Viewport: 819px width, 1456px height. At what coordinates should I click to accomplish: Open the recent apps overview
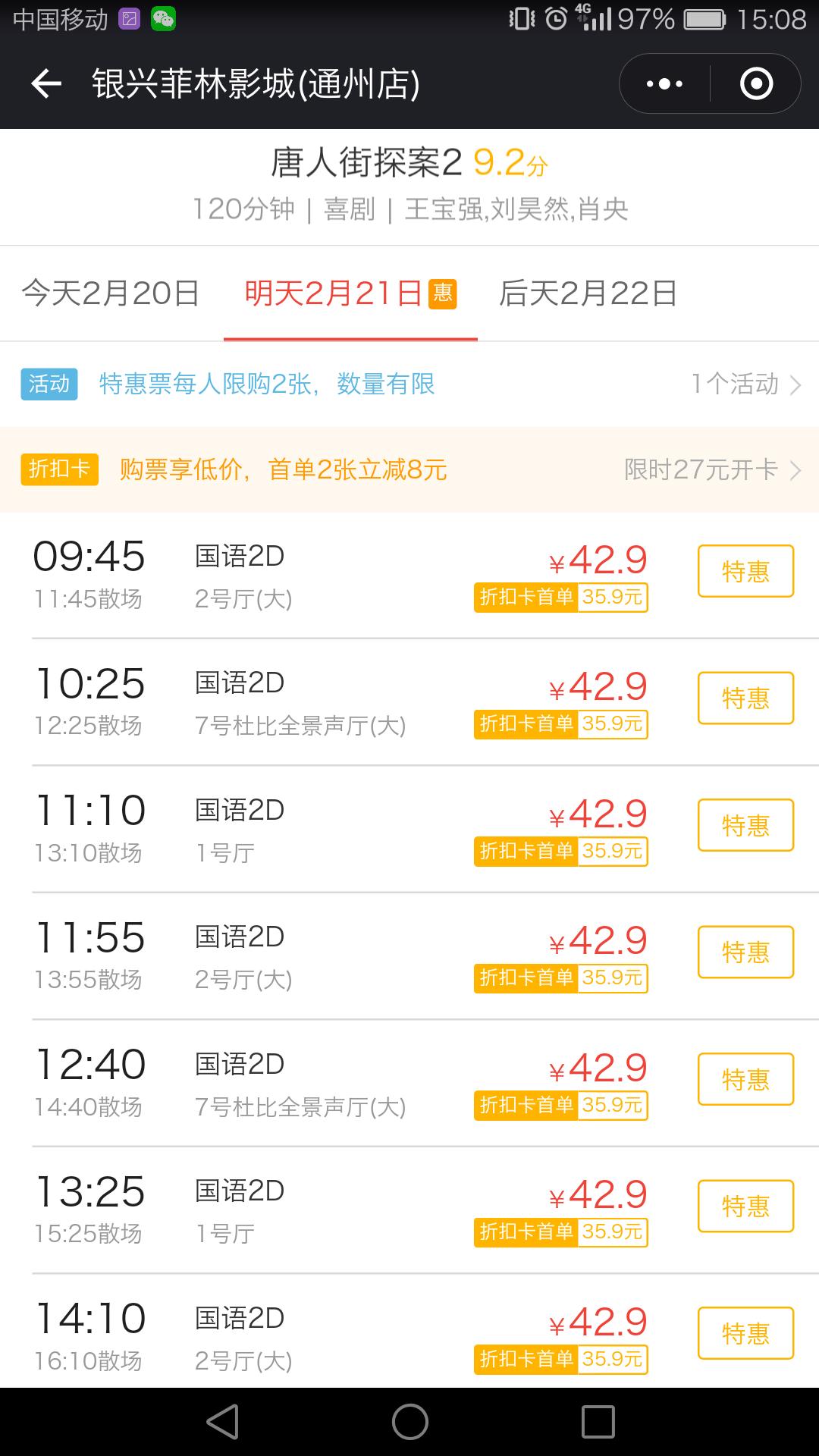598,1422
